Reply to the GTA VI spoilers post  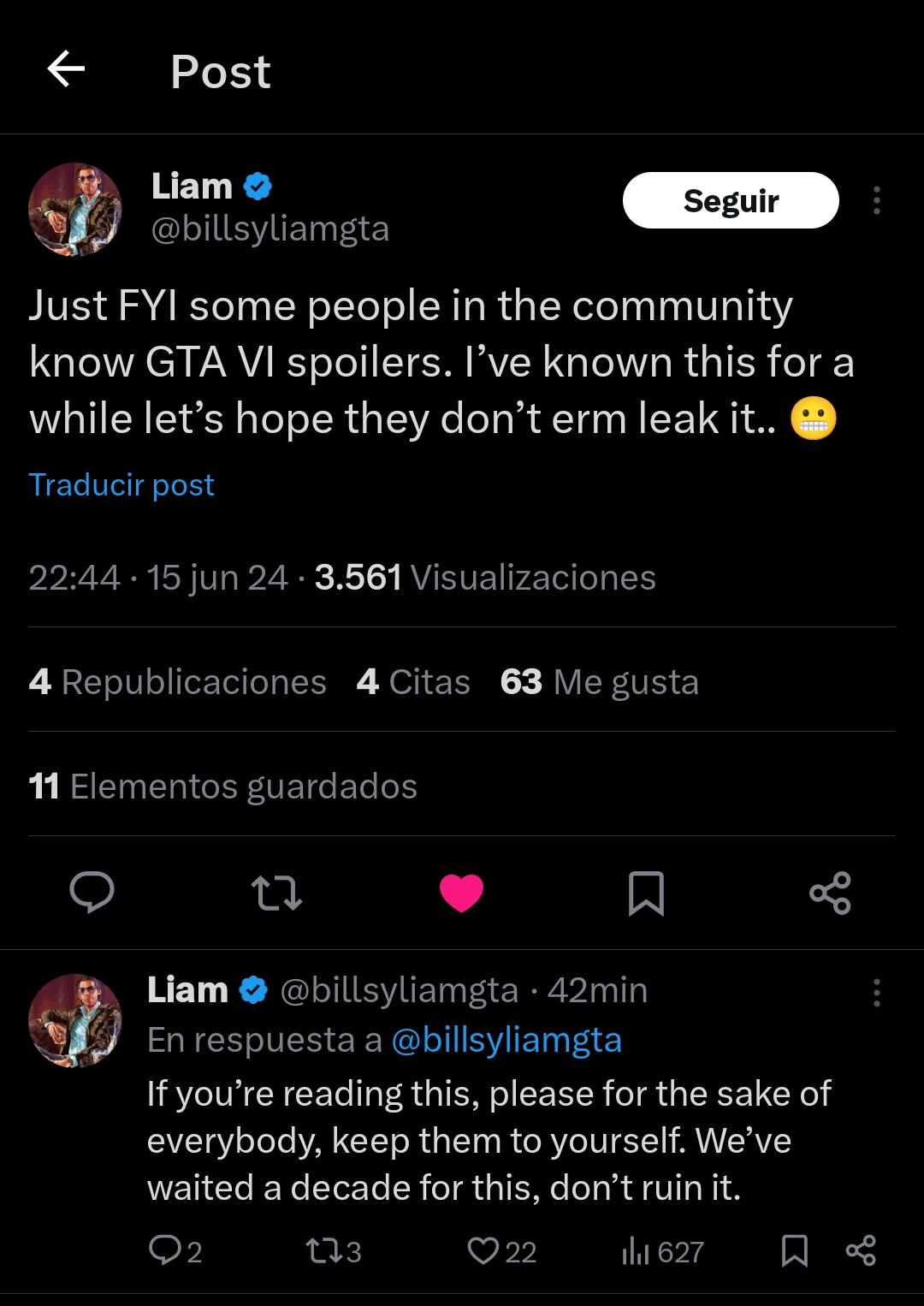[92, 894]
